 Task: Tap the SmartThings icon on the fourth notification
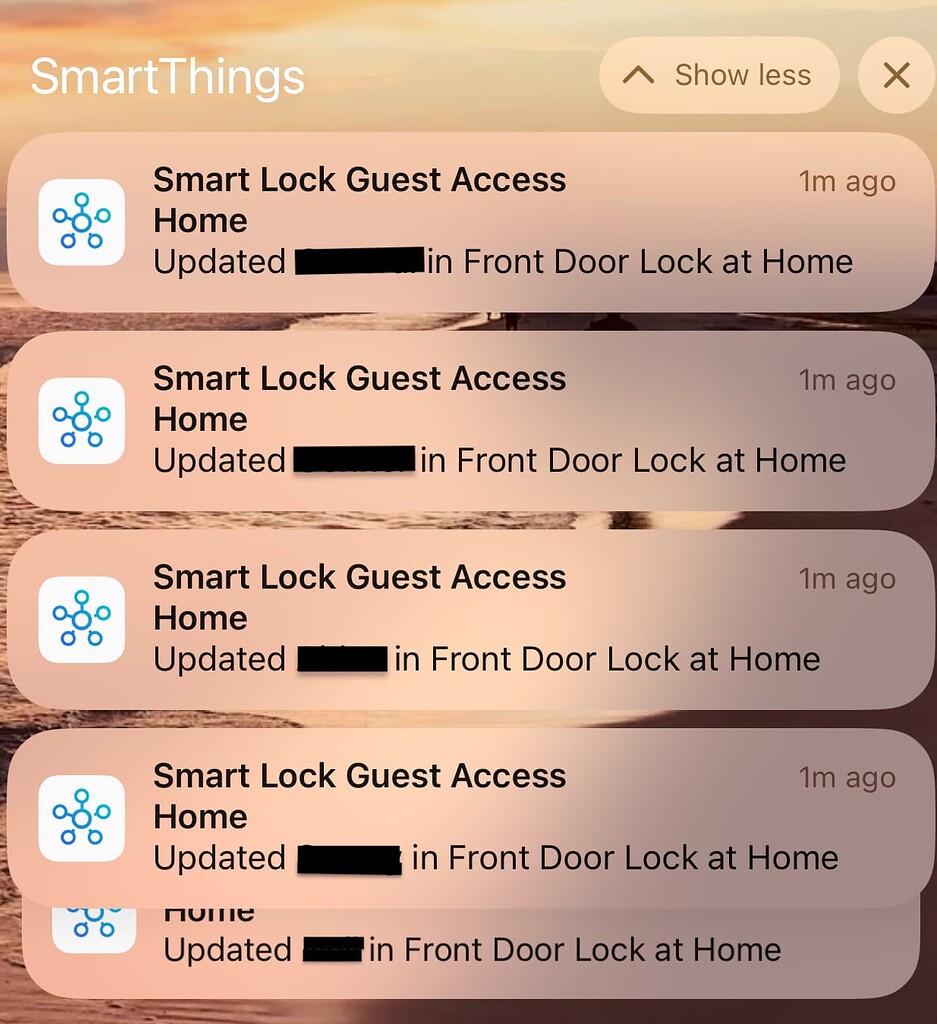[81, 818]
